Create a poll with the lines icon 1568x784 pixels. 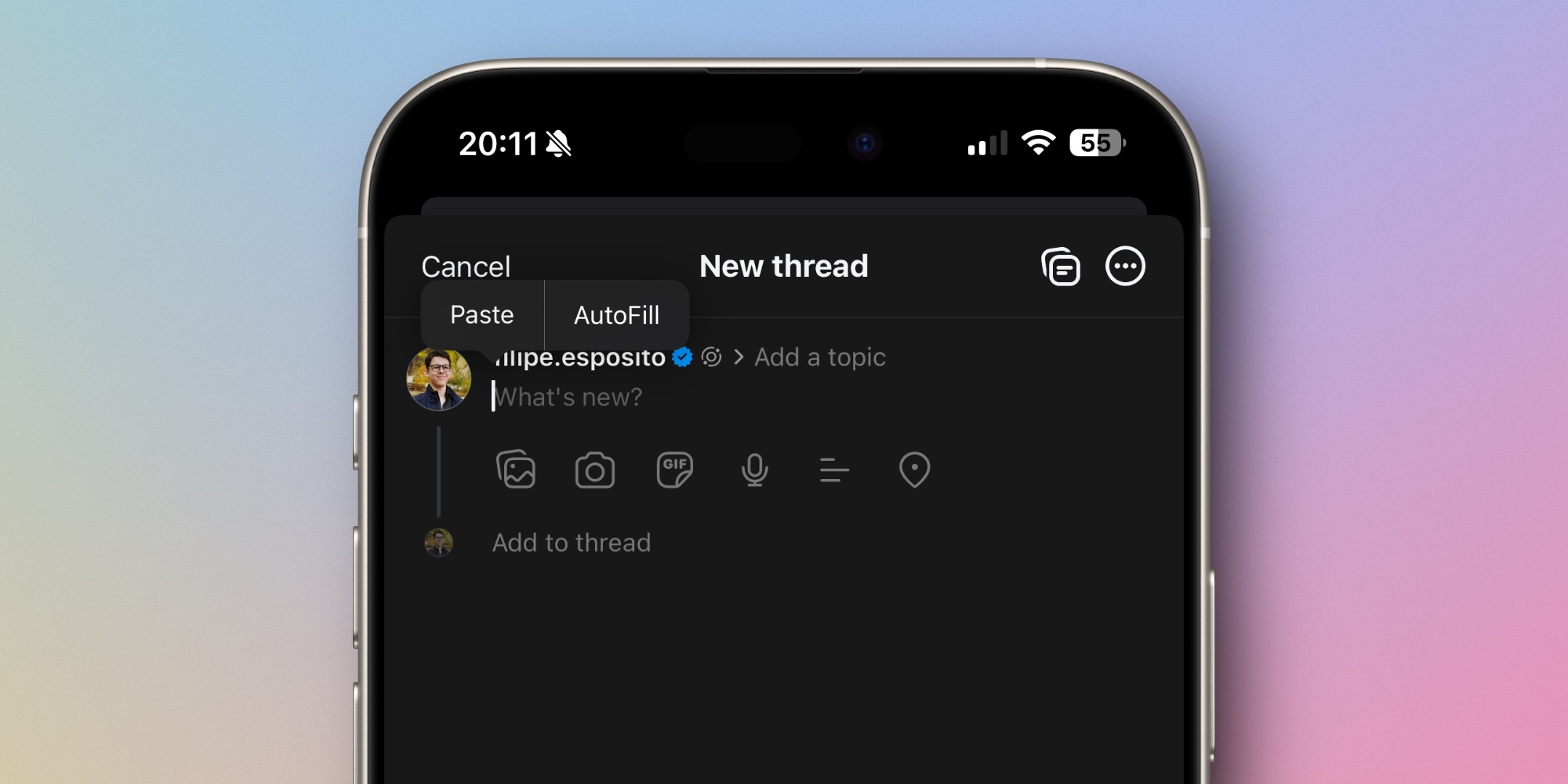click(x=834, y=470)
